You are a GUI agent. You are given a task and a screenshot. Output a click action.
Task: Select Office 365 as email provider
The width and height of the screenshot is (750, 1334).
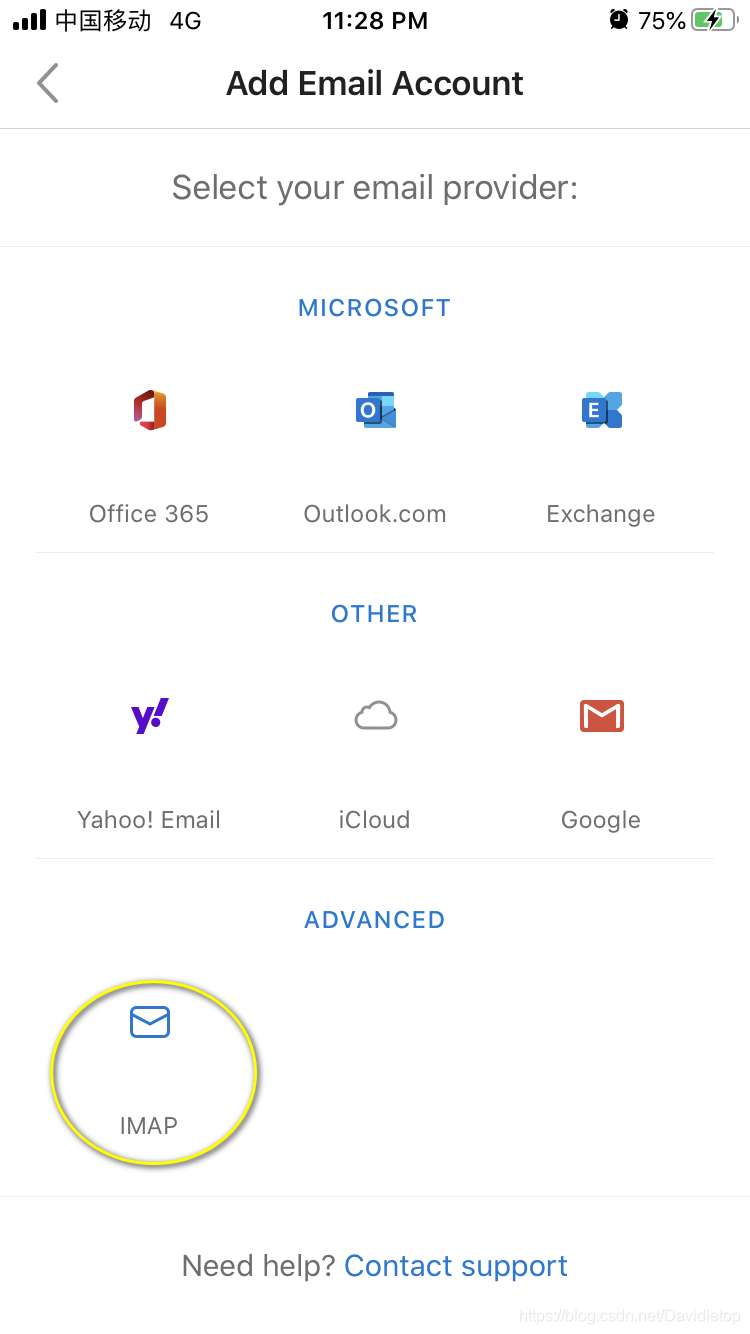tap(149, 450)
